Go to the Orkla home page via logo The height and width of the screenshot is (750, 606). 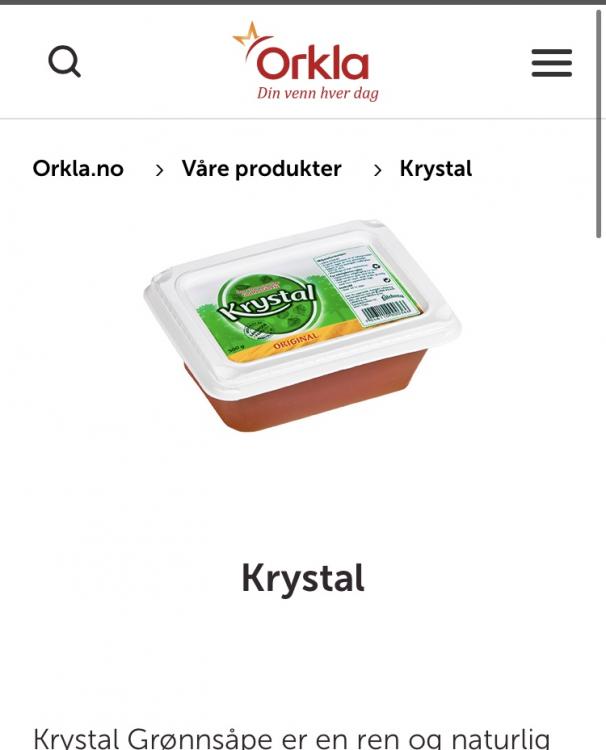pyautogui.click(x=305, y=62)
